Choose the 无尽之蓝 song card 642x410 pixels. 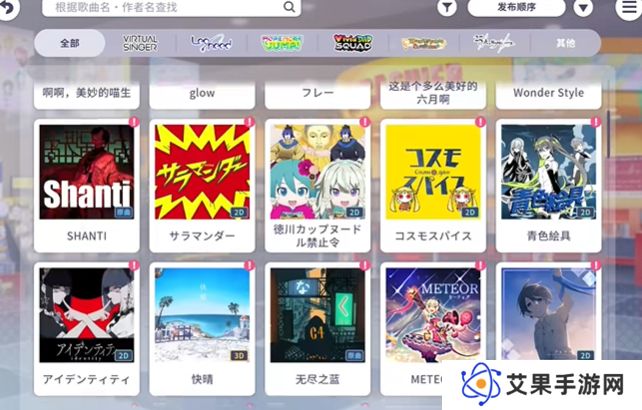(x=317, y=328)
